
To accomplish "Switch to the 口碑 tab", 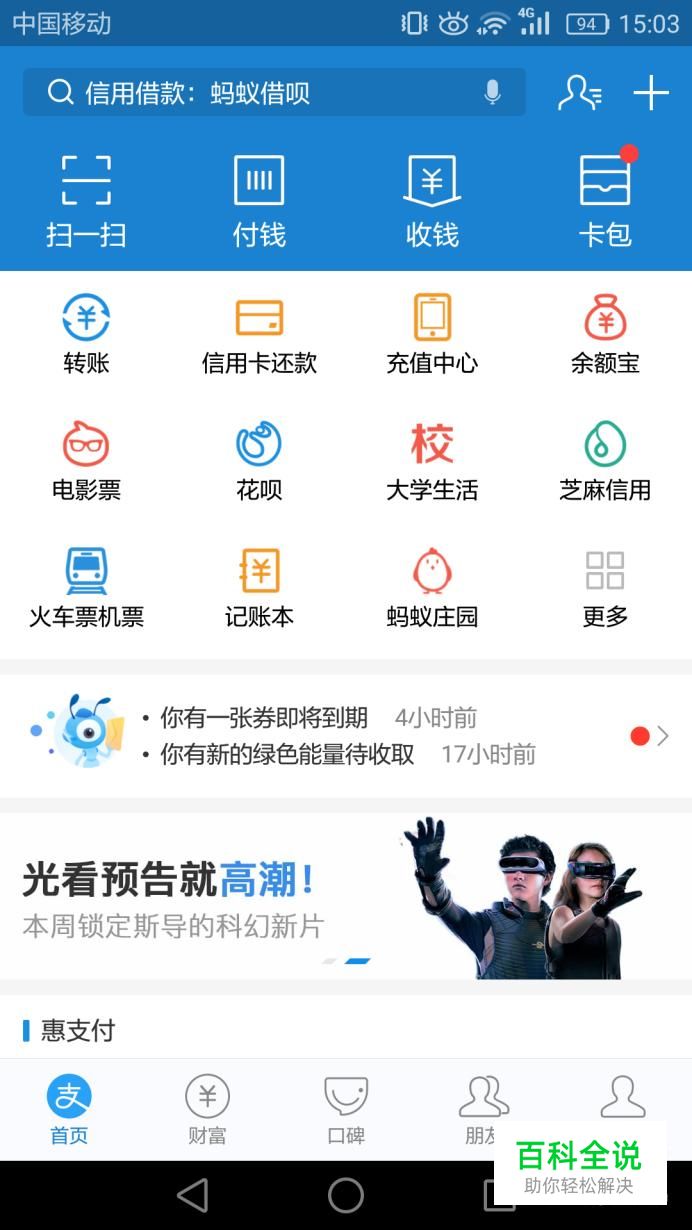I will click(346, 1110).
